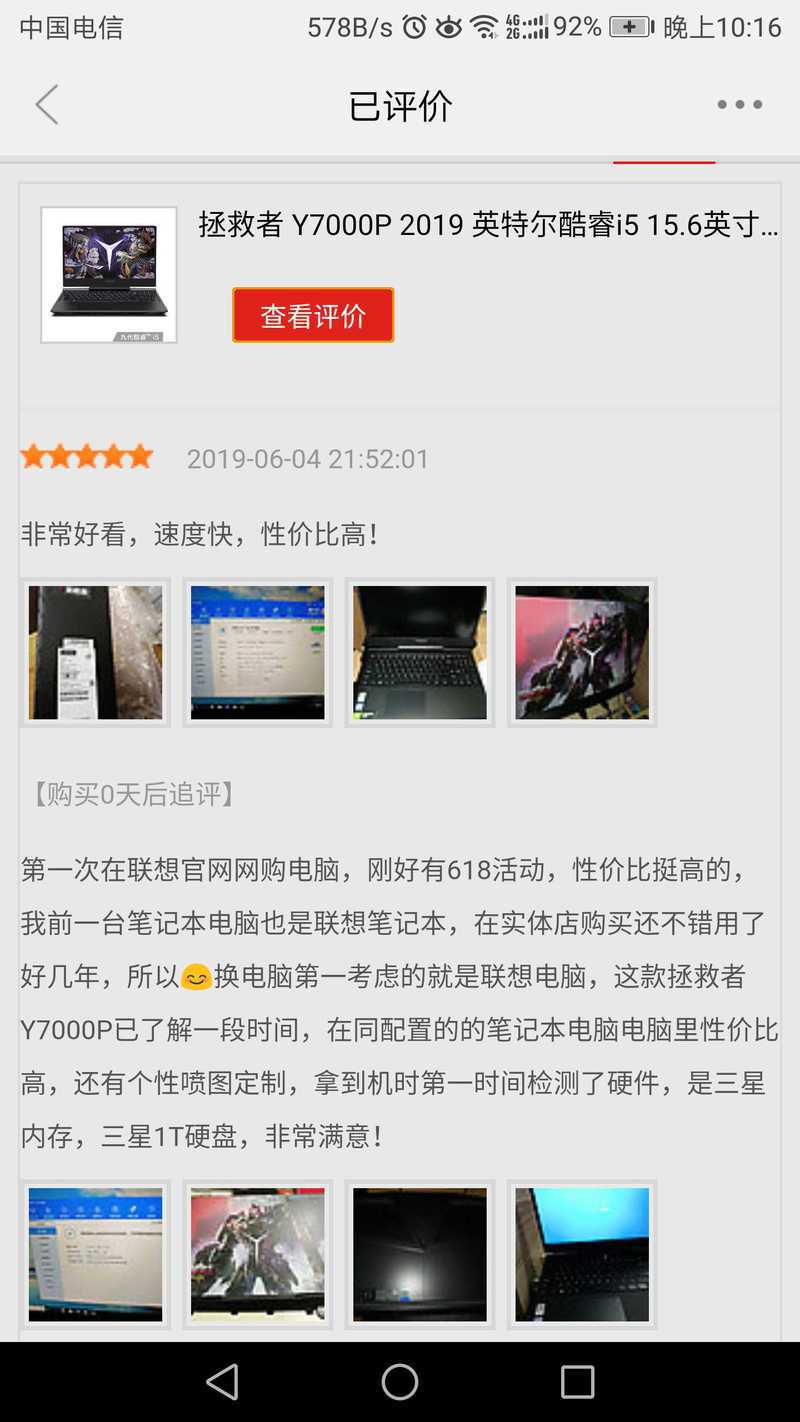Open first follow-up photo of the settings screen
This screenshot has width=800, height=1422.
pyautogui.click(x=95, y=1254)
